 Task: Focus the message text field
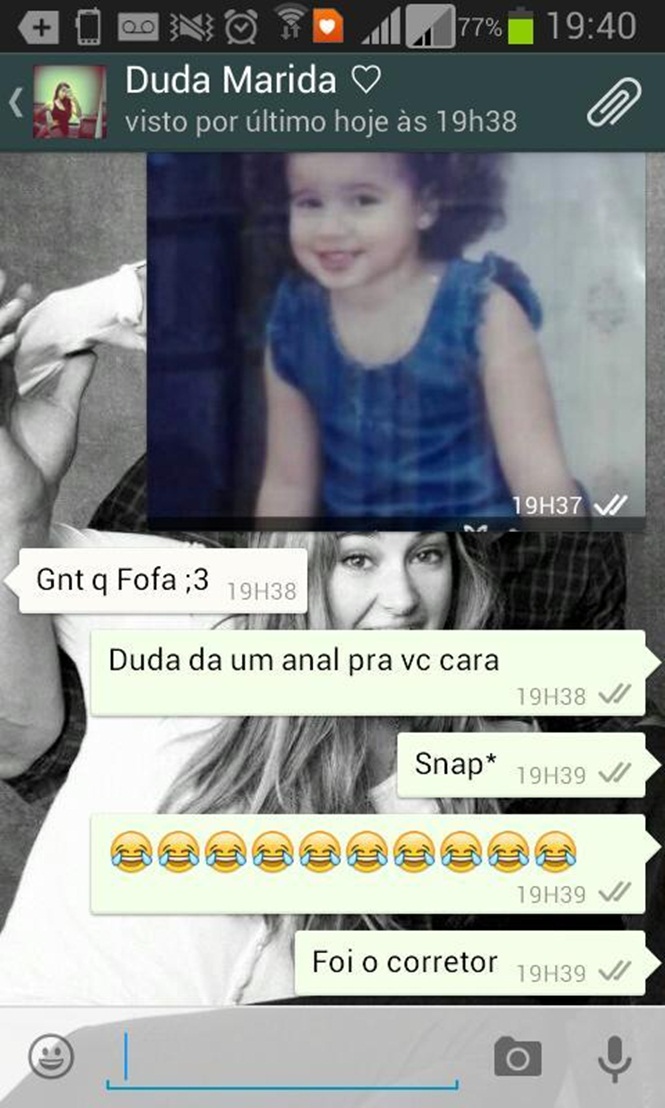pyautogui.click(x=283, y=1058)
